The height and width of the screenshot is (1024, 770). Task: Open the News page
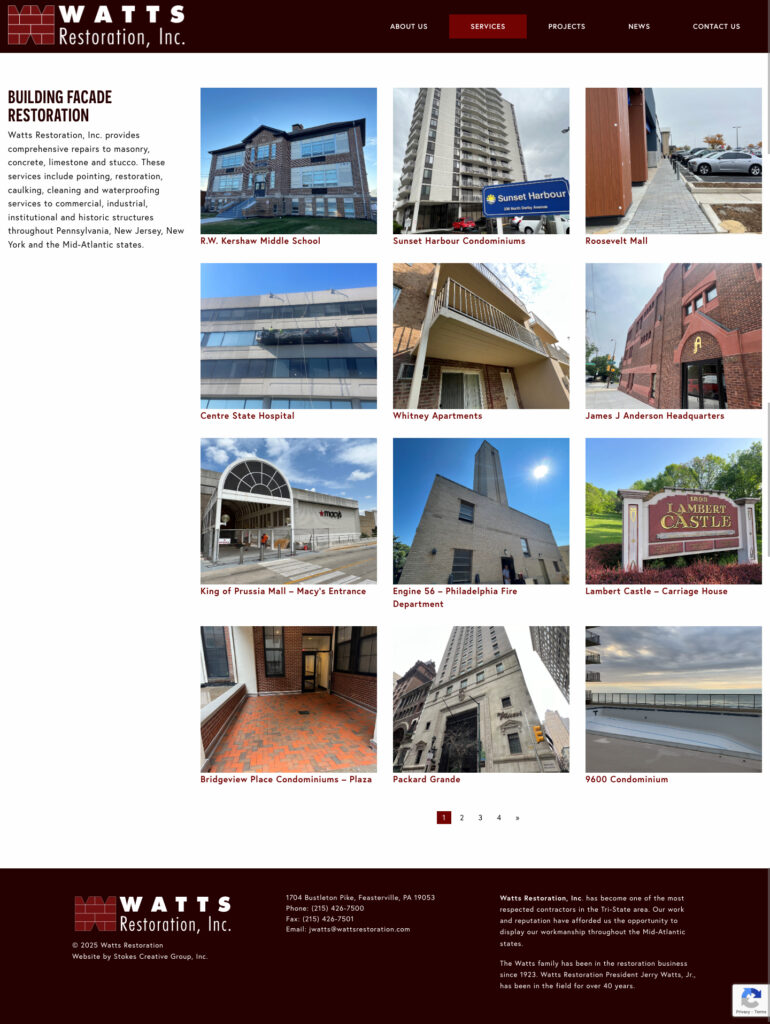pos(639,27)
